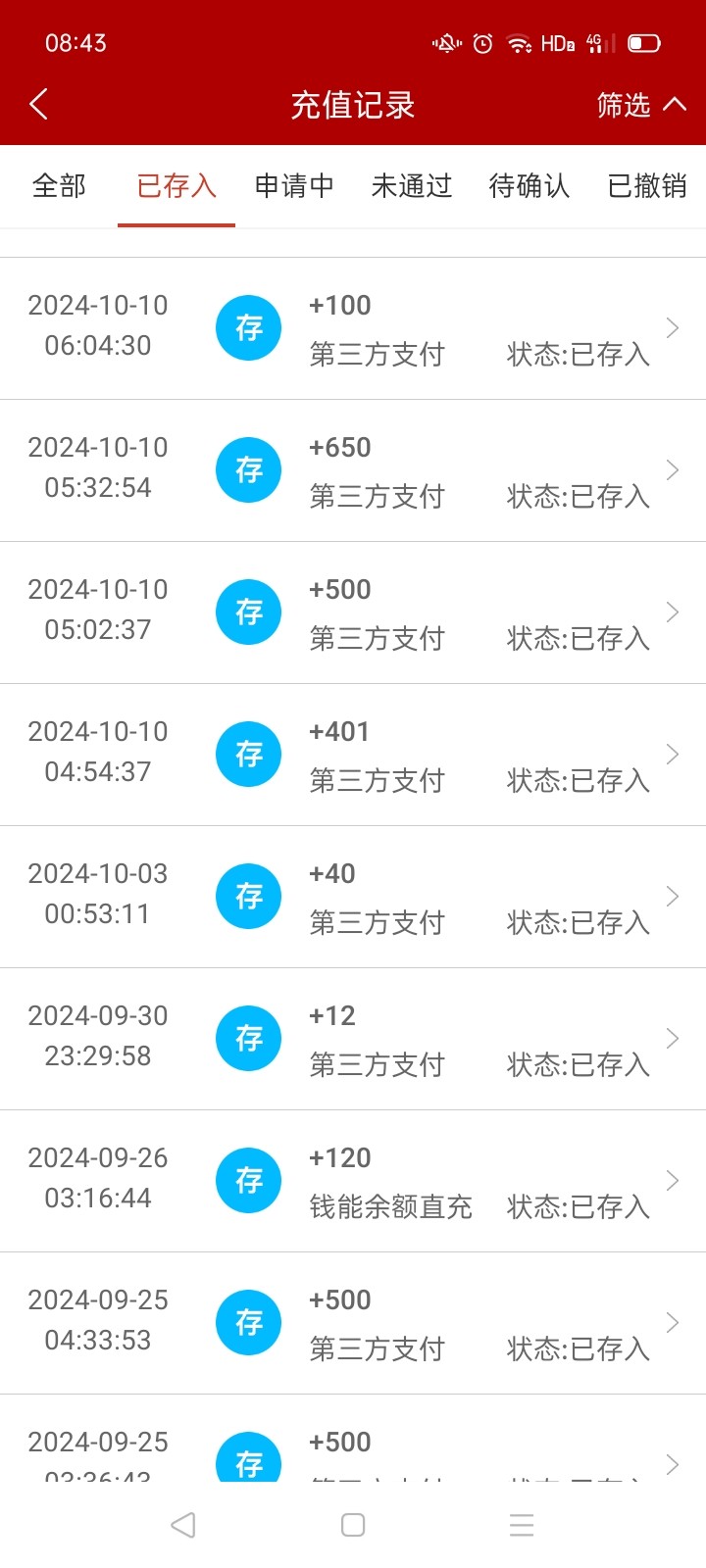Collapse the 筛选 filter panel
Image resolution: width=706 pixels, height=1568 pixels.
click(641, 104)
